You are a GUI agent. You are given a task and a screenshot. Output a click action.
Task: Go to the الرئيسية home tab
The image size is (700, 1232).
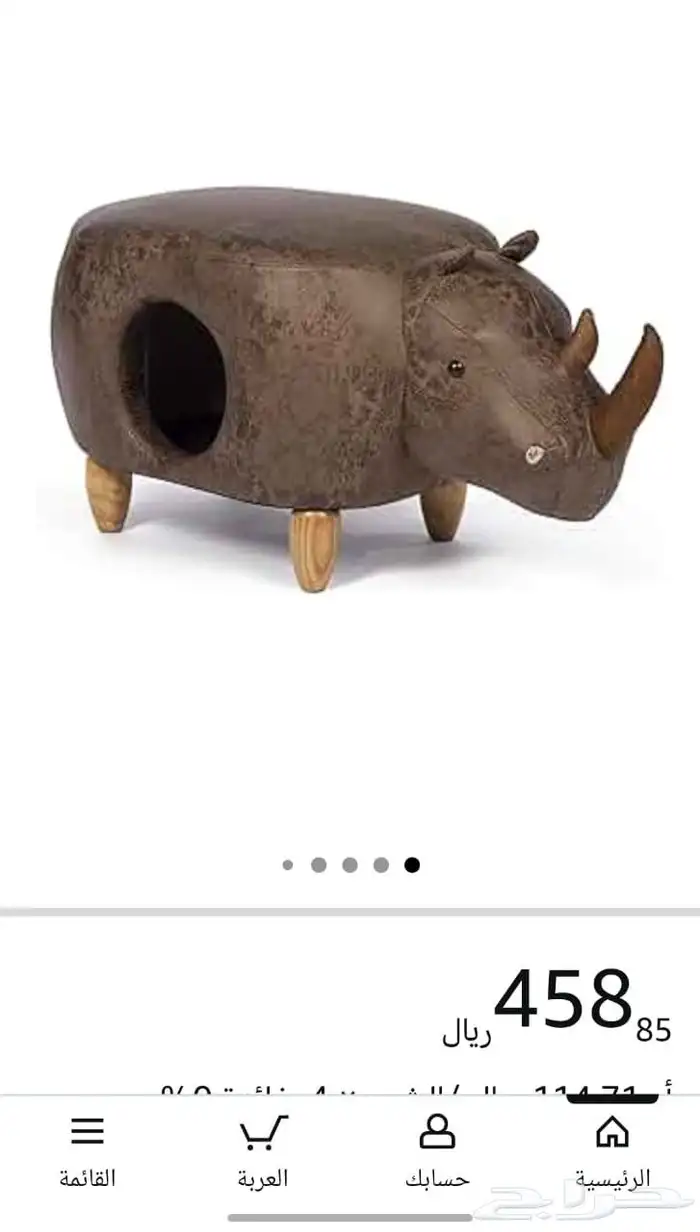(612, 1150)
